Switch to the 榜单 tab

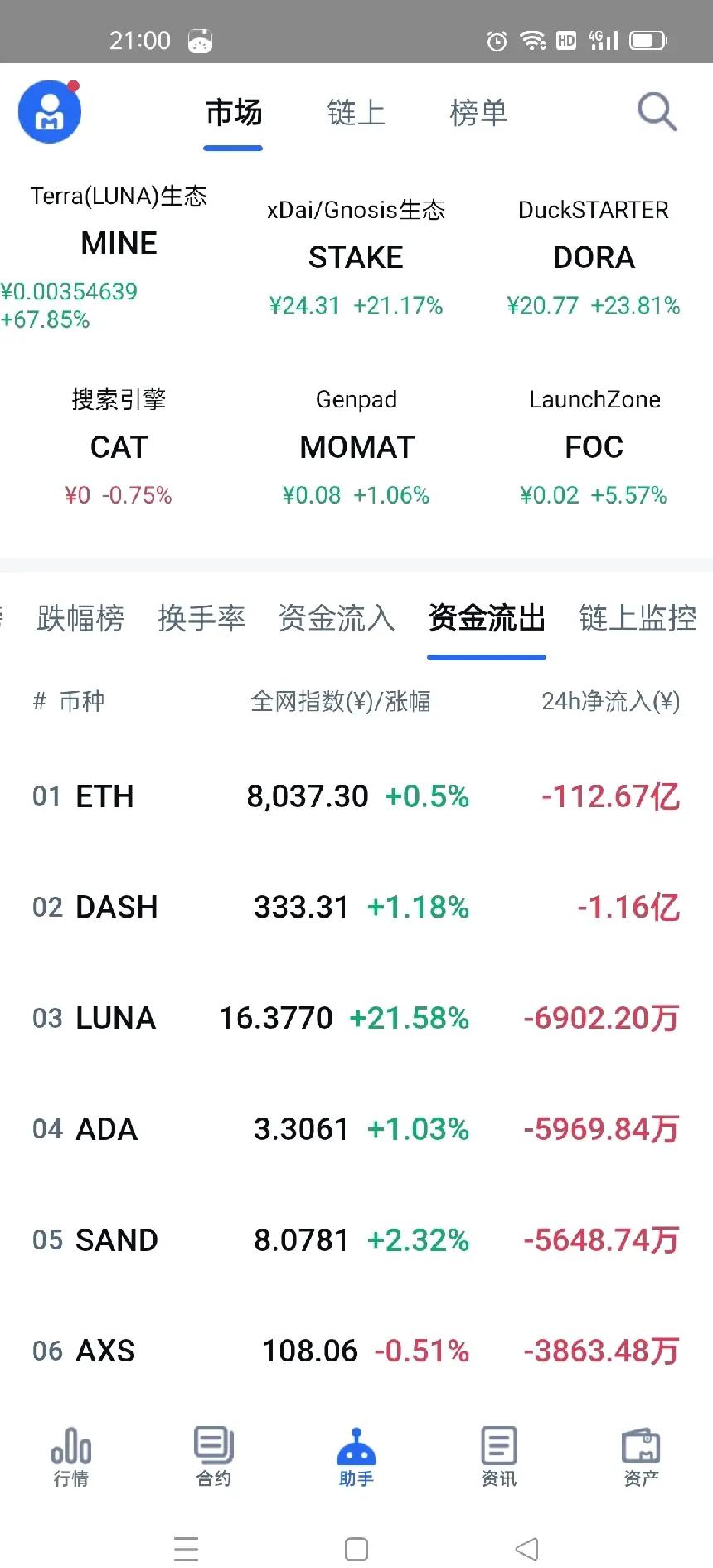[x=478, y=114]
